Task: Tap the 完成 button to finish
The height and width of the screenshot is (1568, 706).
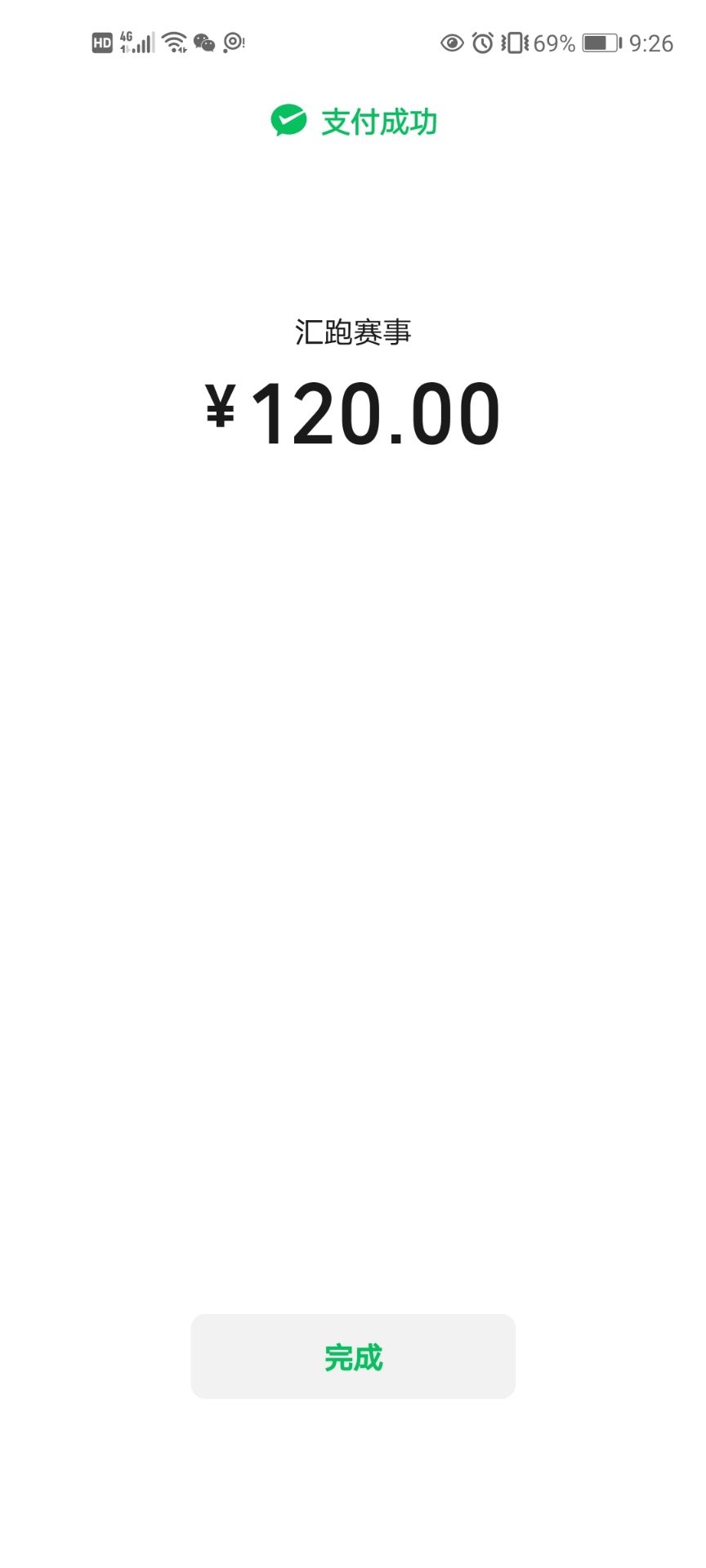Action: [x=353, y=1356]
